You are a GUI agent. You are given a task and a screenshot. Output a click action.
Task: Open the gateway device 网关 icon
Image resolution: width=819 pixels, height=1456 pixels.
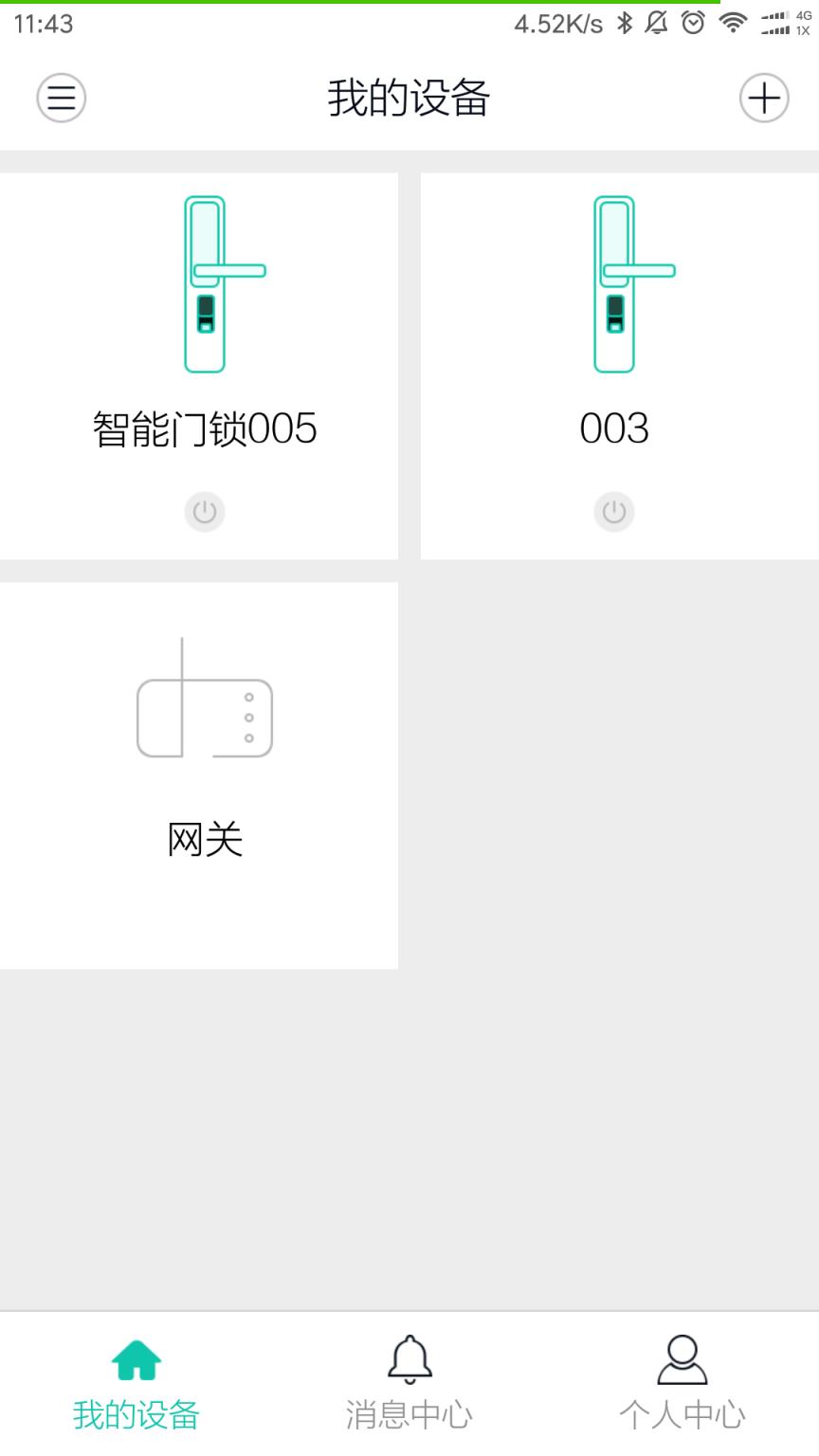pyautogui.click(x=205, y=713)
